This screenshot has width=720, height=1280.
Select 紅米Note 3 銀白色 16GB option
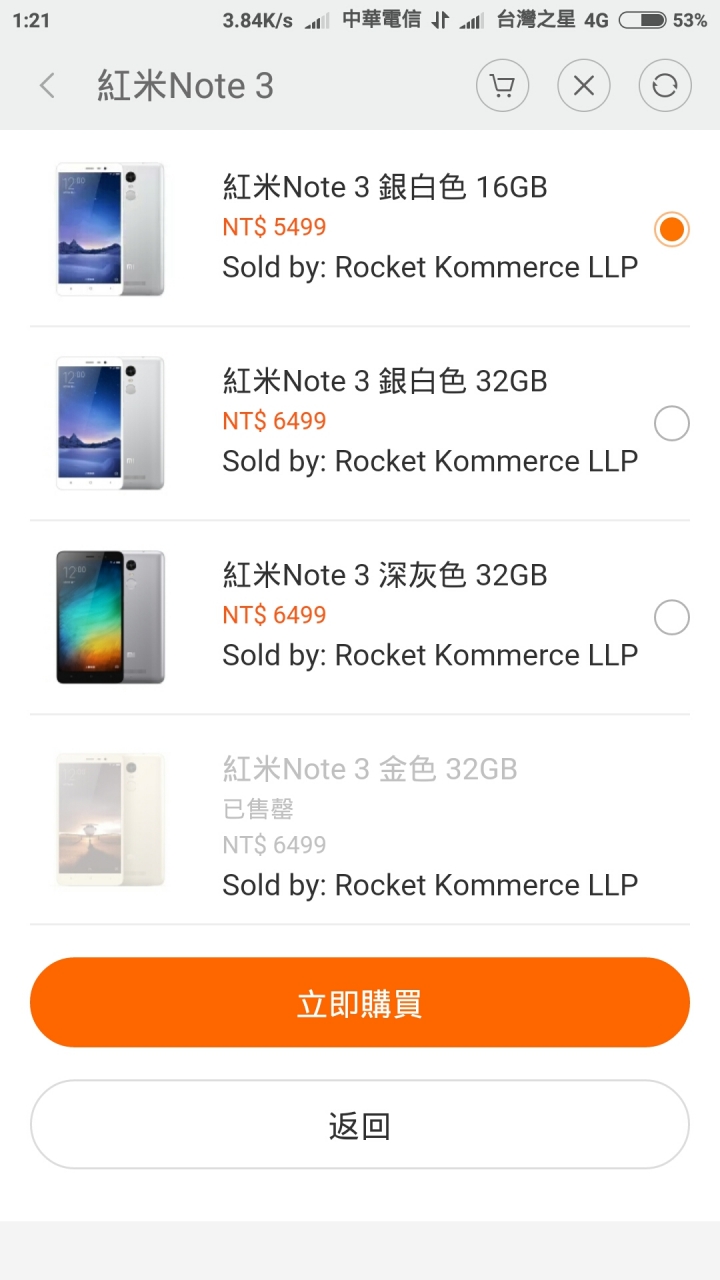[x=671, y=230]
